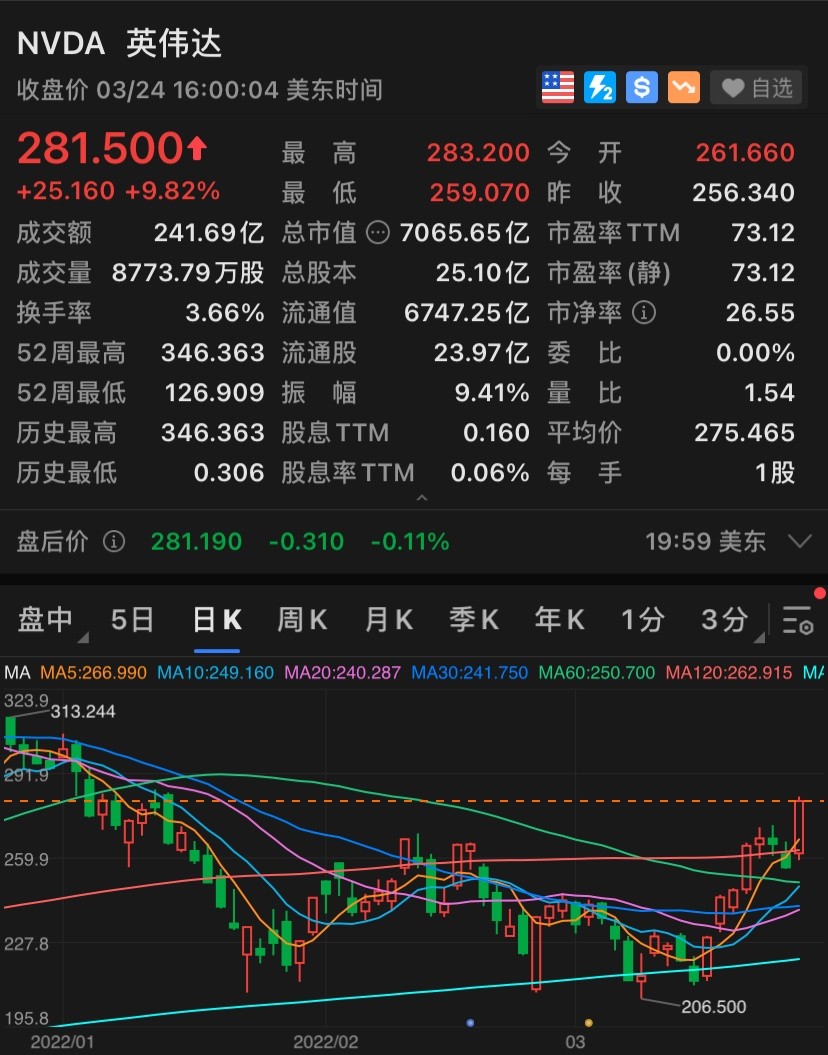
Task: Select the 日K daily candlestick tab
Action: click(217, 620)
